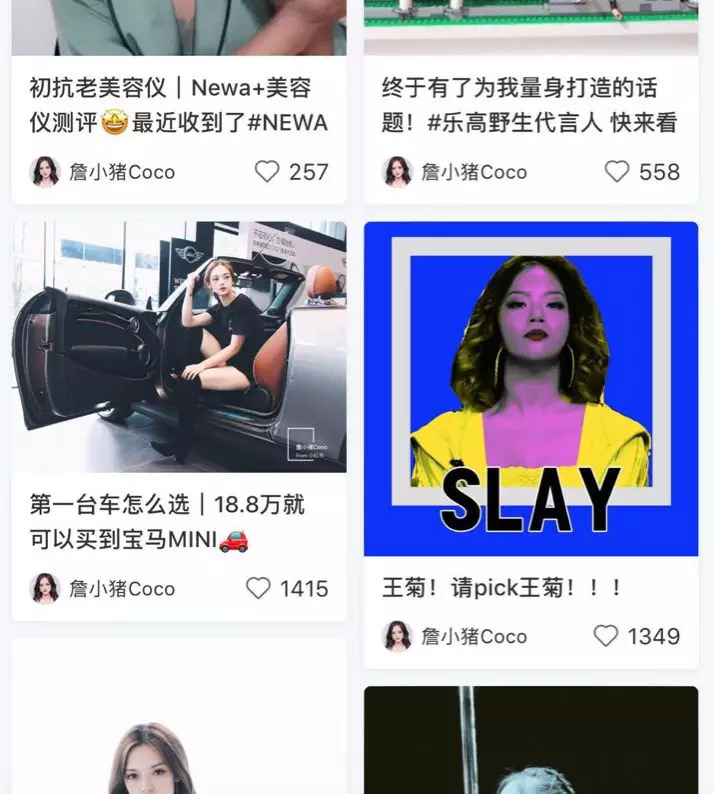Open the 宝马MINI car photo post
The width and height of the screenshot is (714, 794).
click(179, 346)
